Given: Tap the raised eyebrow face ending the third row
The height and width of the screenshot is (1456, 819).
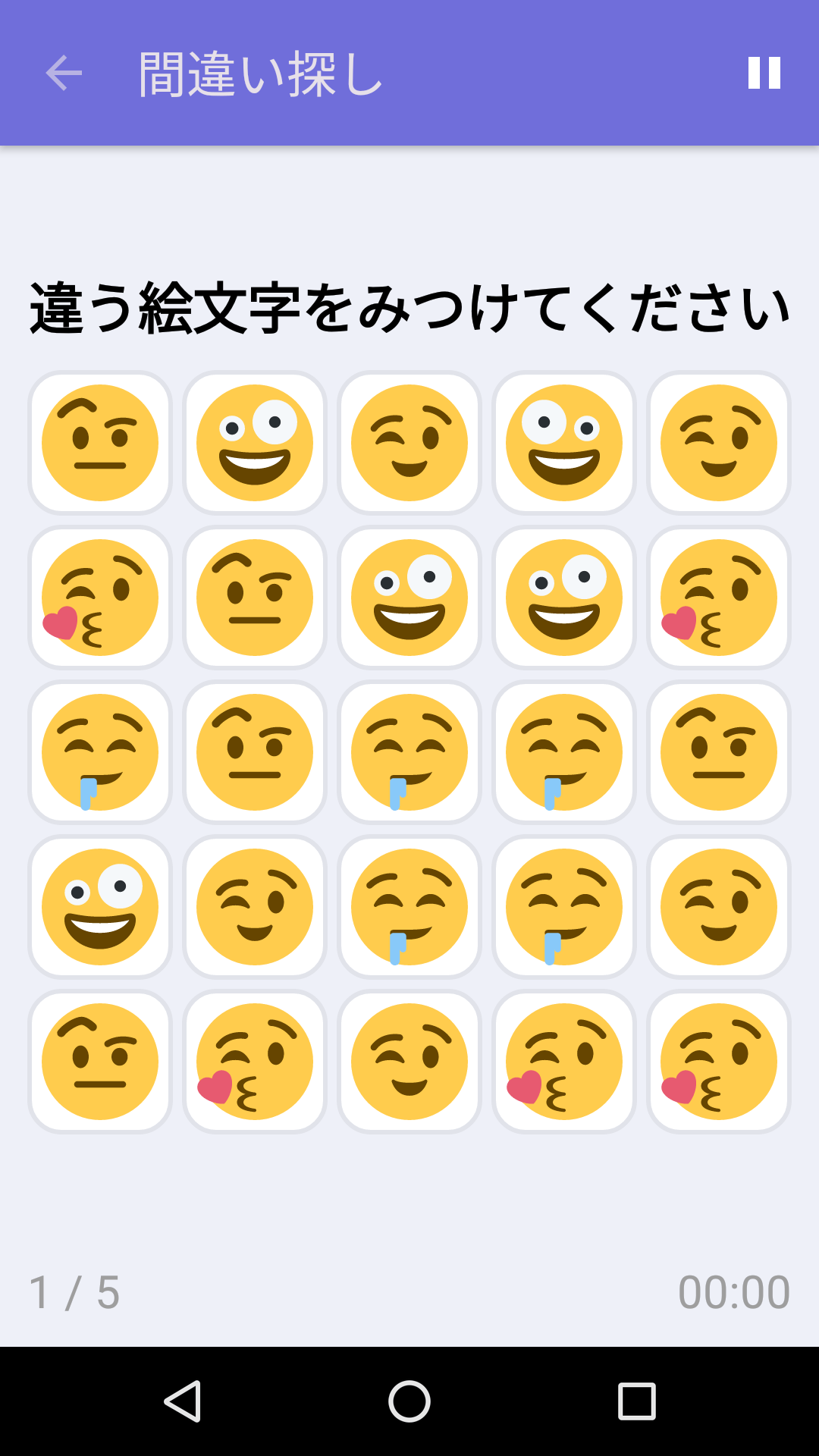Looking at the screenshot, I should [x=718, y=752].
